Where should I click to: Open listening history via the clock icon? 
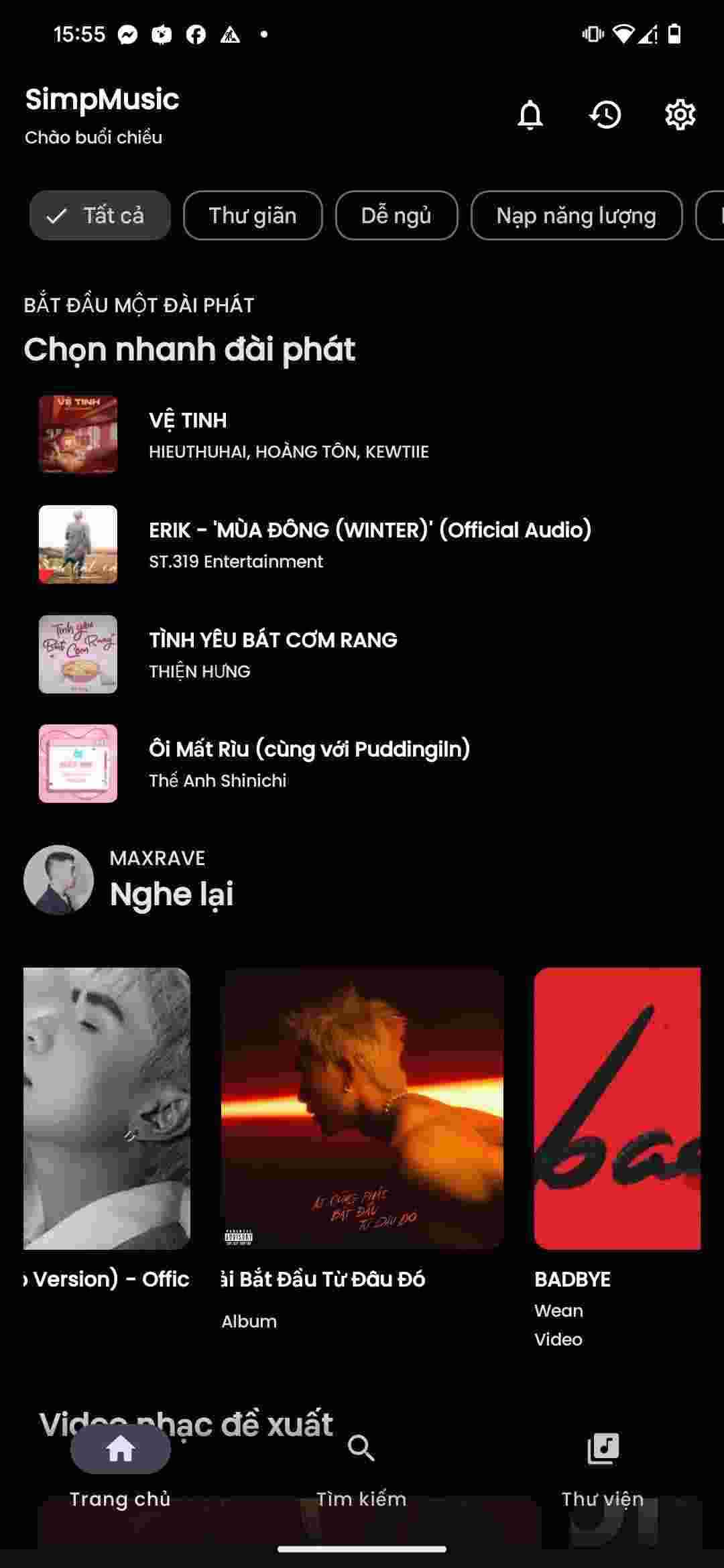click(605, 115)
